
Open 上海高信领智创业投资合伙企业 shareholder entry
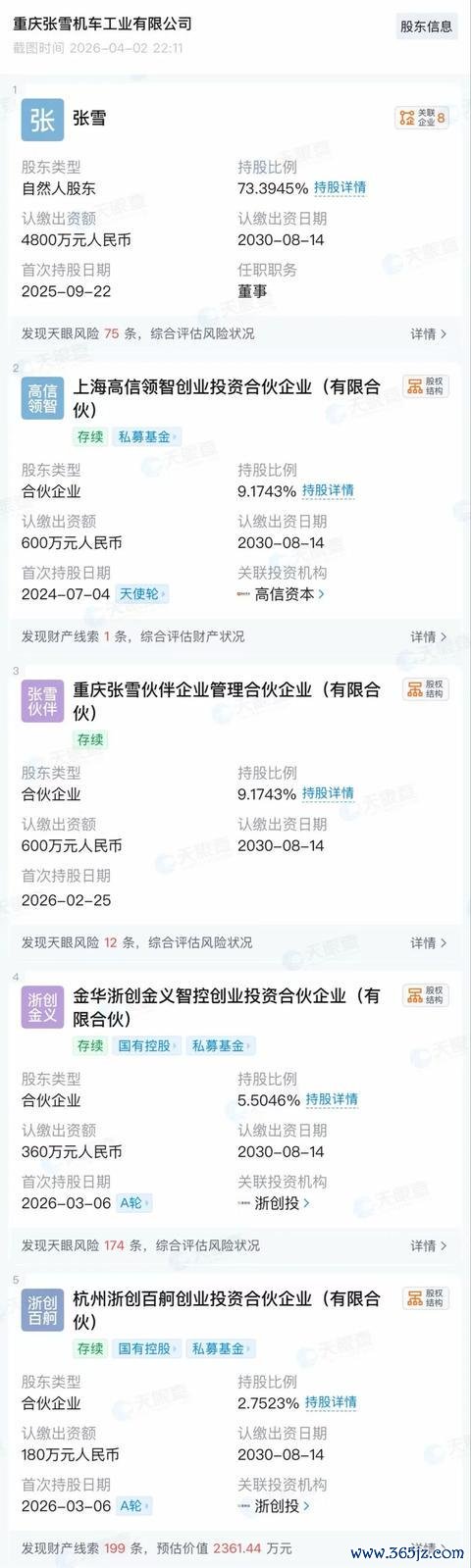(x=227, y=398)
